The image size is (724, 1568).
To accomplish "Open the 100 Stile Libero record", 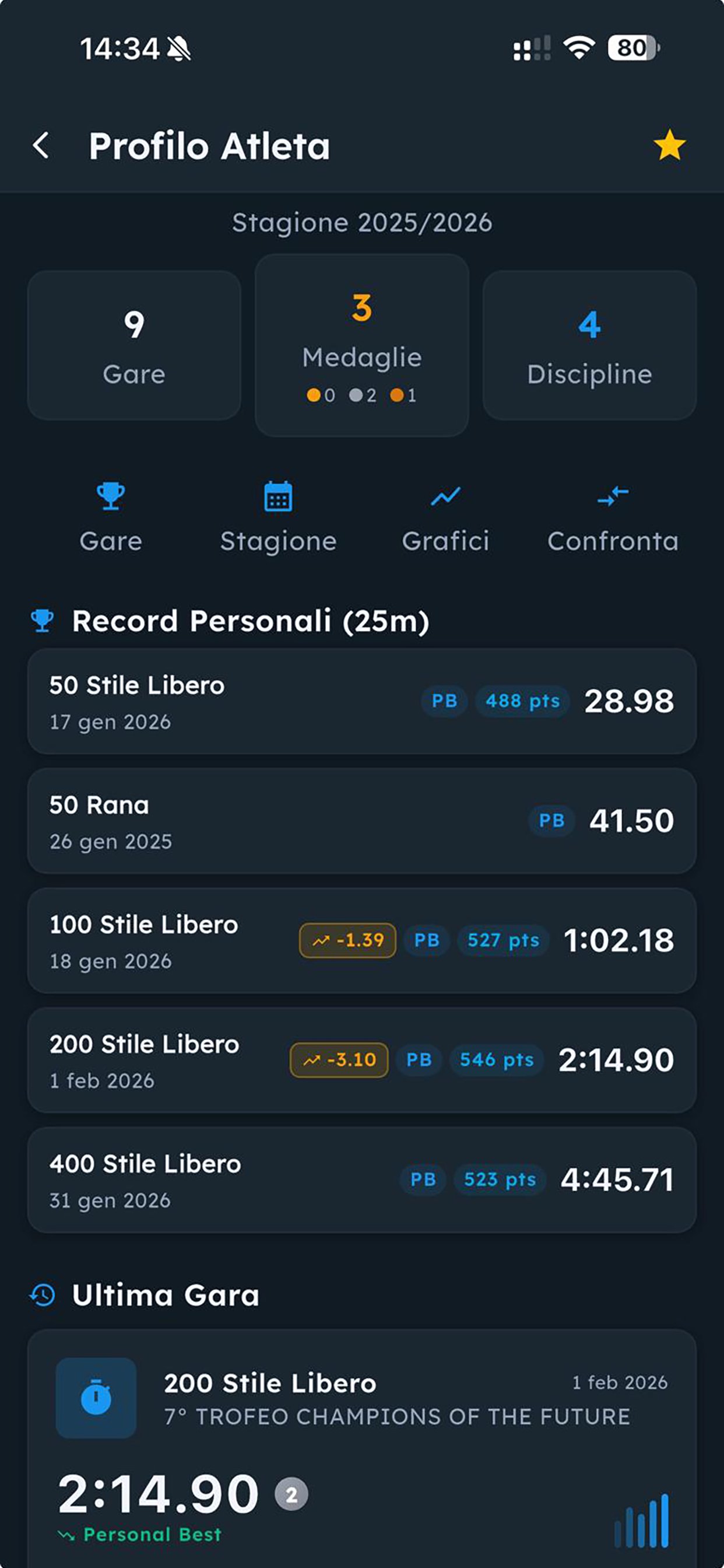I will pyautogui.click(x=362, y=940).
